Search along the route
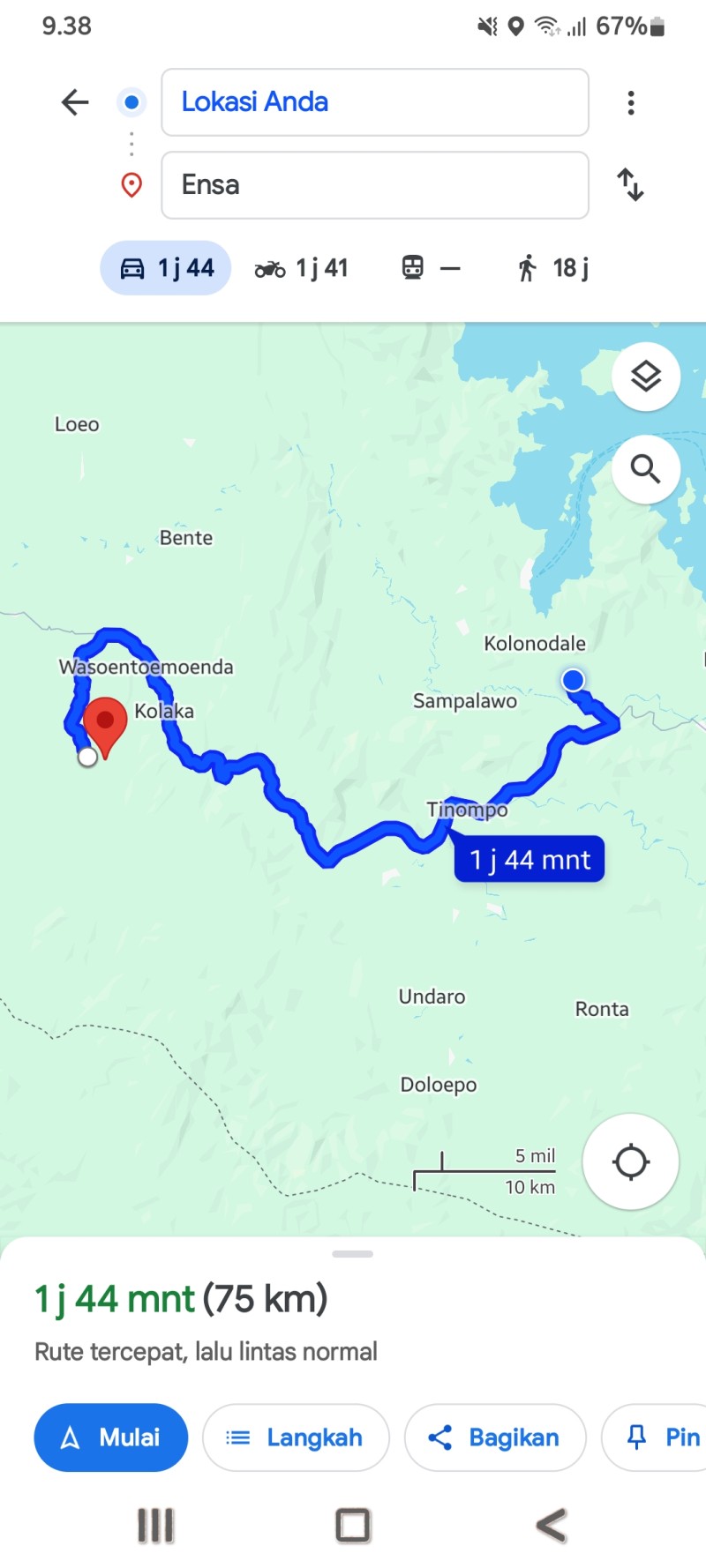706x1568 pixels. coord(646,469)
